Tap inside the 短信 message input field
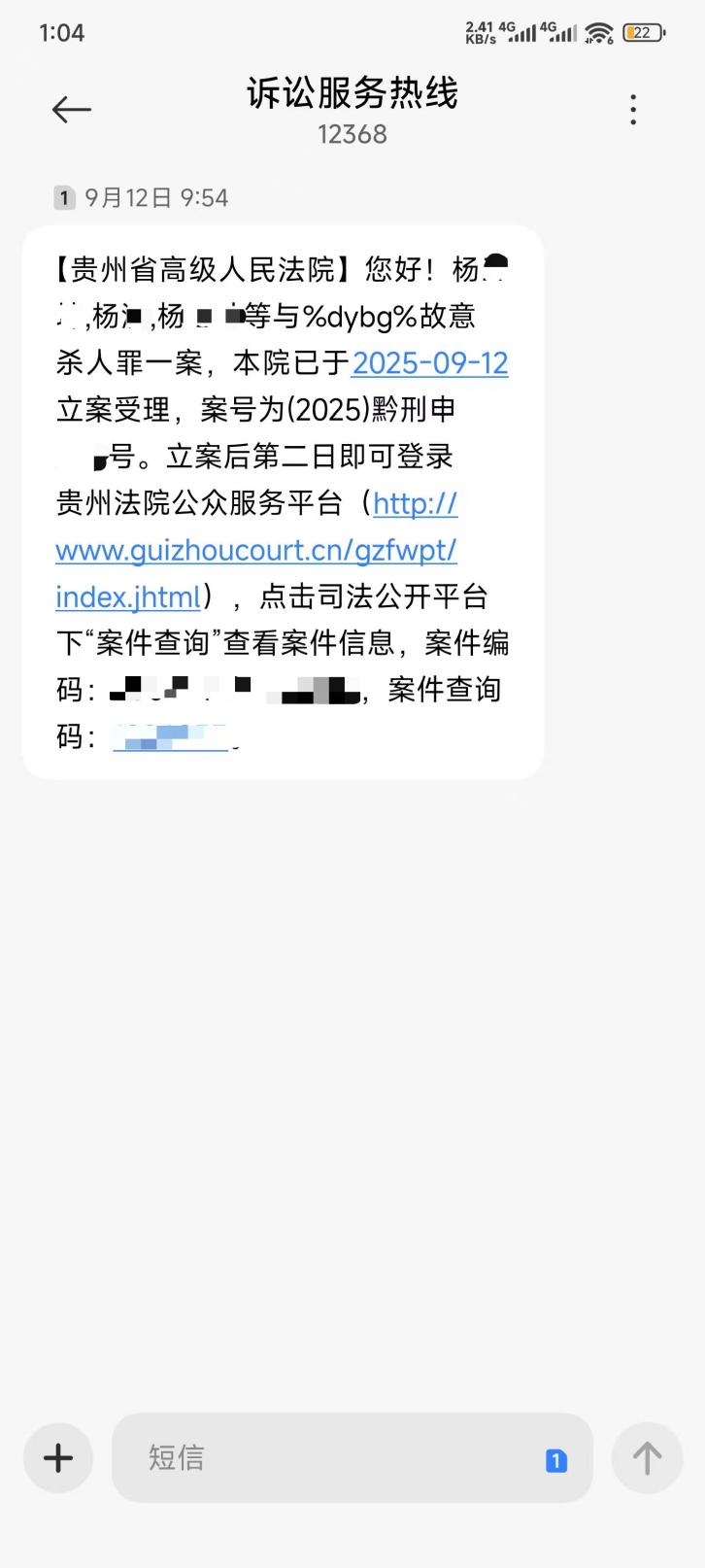The image size is (705, 1568). point(291,1457)
